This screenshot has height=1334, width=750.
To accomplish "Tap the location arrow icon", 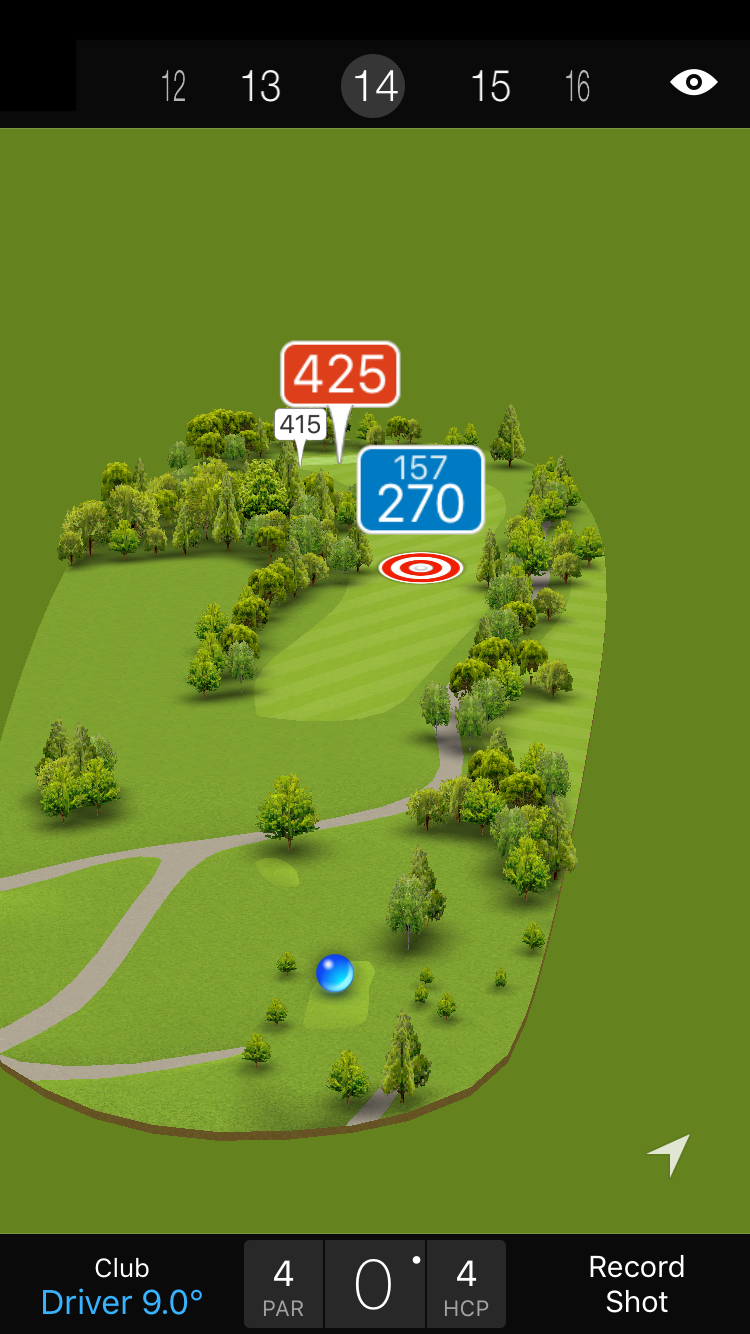I will tap(670, 1154).
